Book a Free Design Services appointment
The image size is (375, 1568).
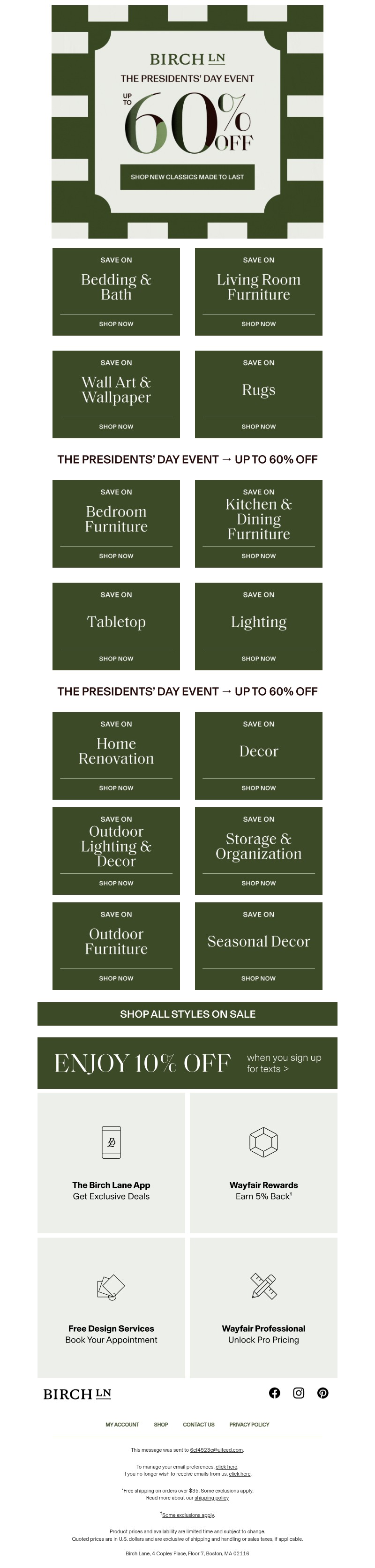pyautogui.click(x=111, y=1307)
